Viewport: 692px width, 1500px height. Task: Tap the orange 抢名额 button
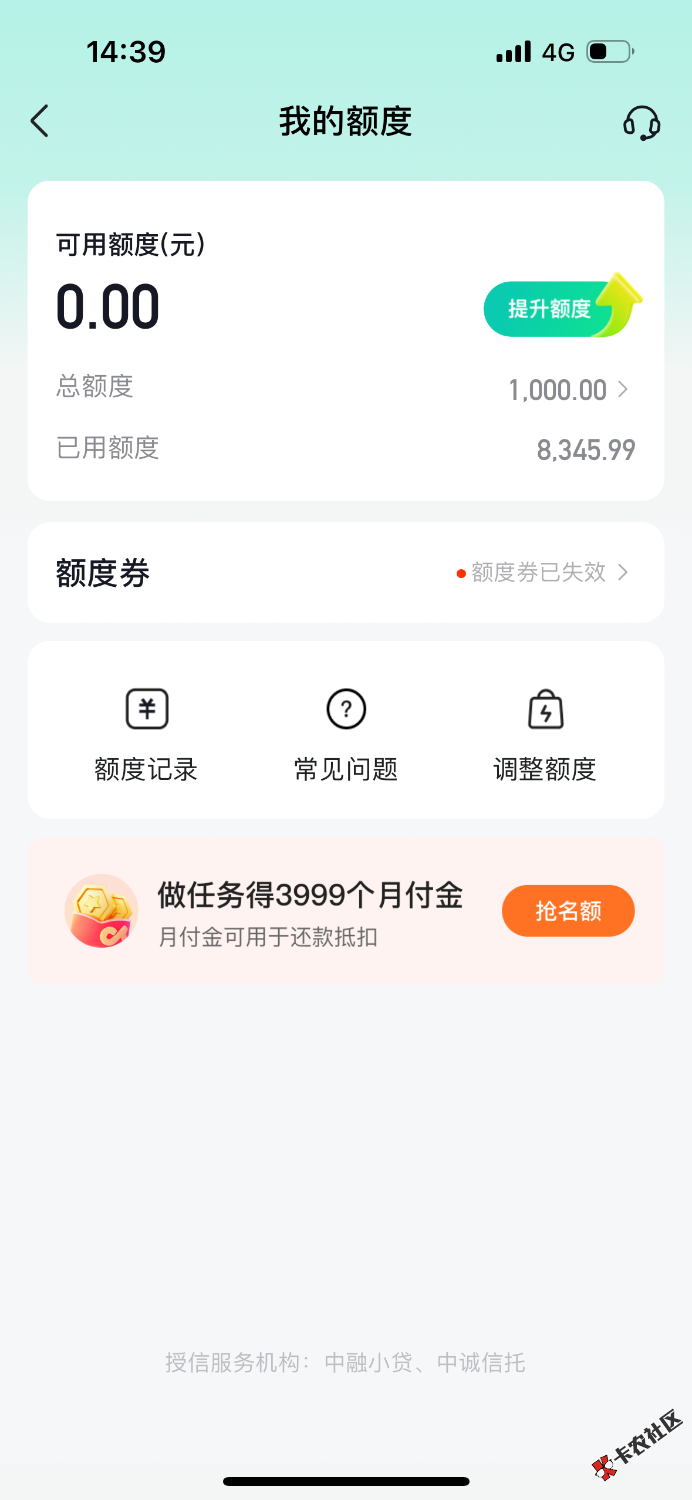(x=568, y=911)
